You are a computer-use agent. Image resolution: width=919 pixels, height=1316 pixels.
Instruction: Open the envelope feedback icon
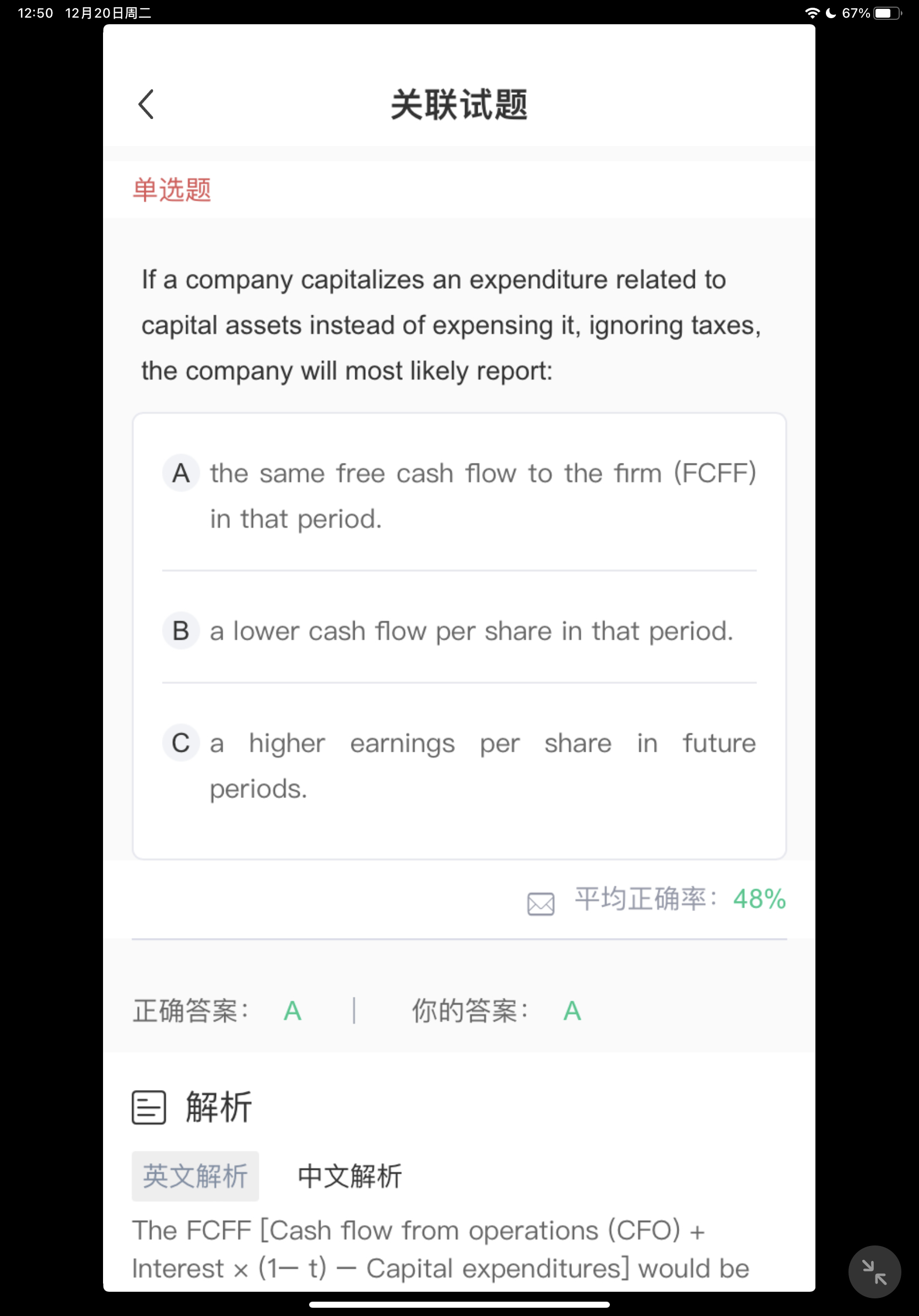click(x=540, y=904)
